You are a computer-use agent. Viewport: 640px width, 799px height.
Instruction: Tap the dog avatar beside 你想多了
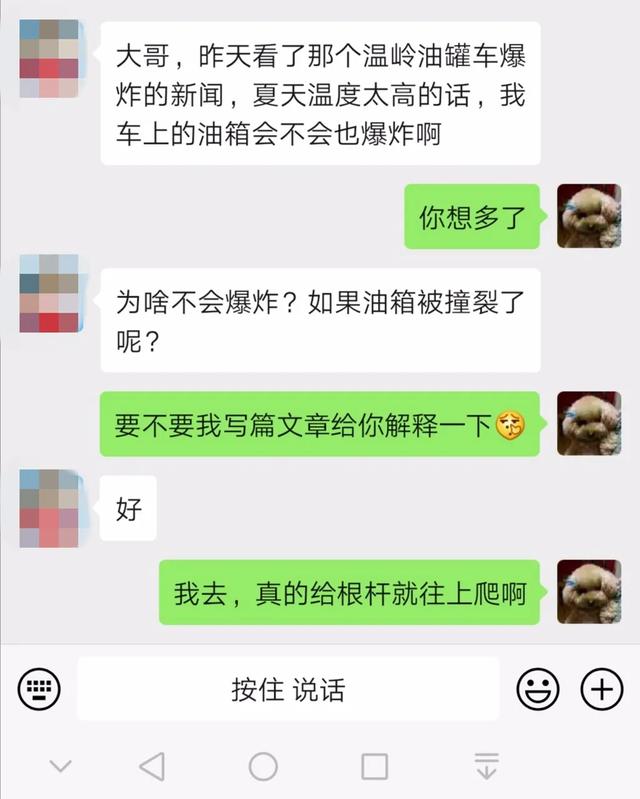click(x=588, y=216)
